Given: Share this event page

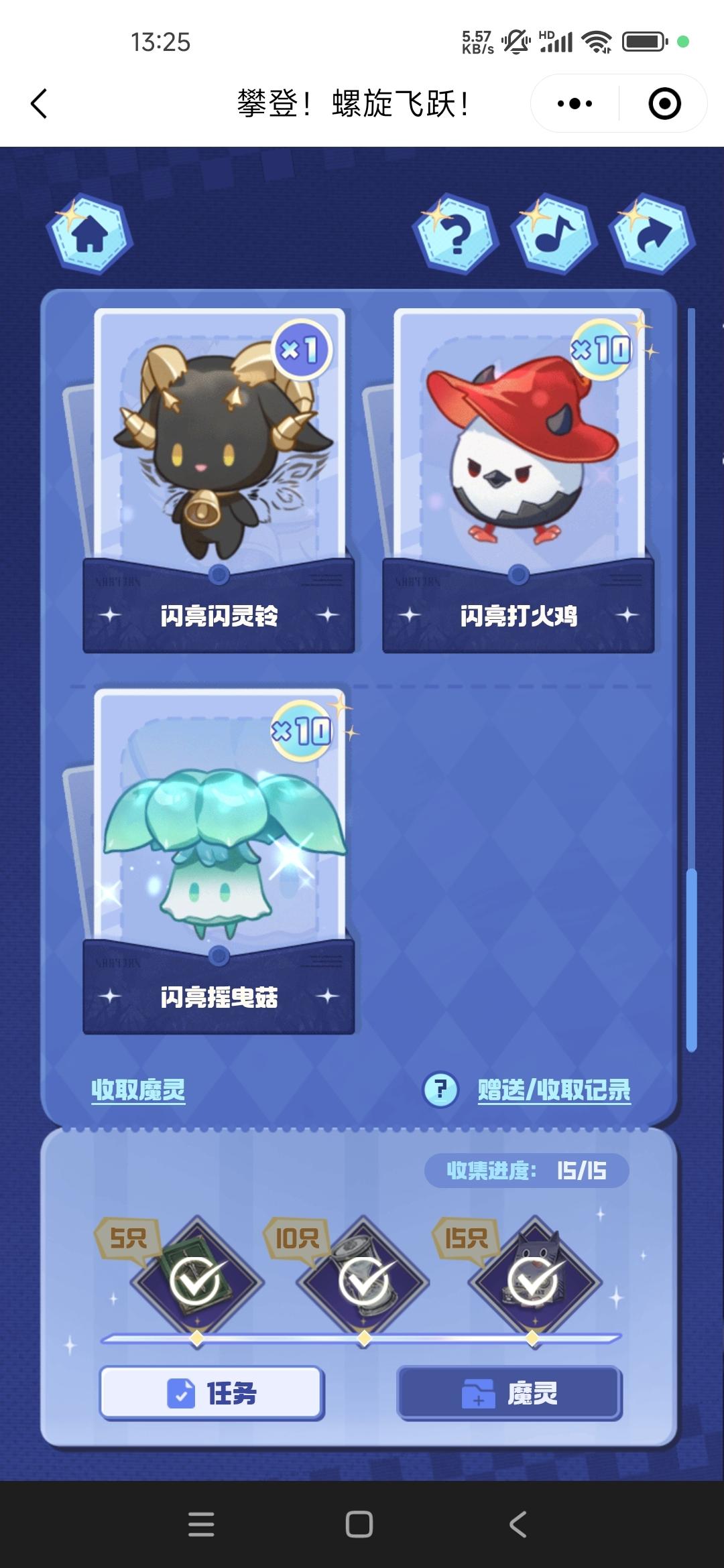Looking at the screenshot, I should pos(652,235).
